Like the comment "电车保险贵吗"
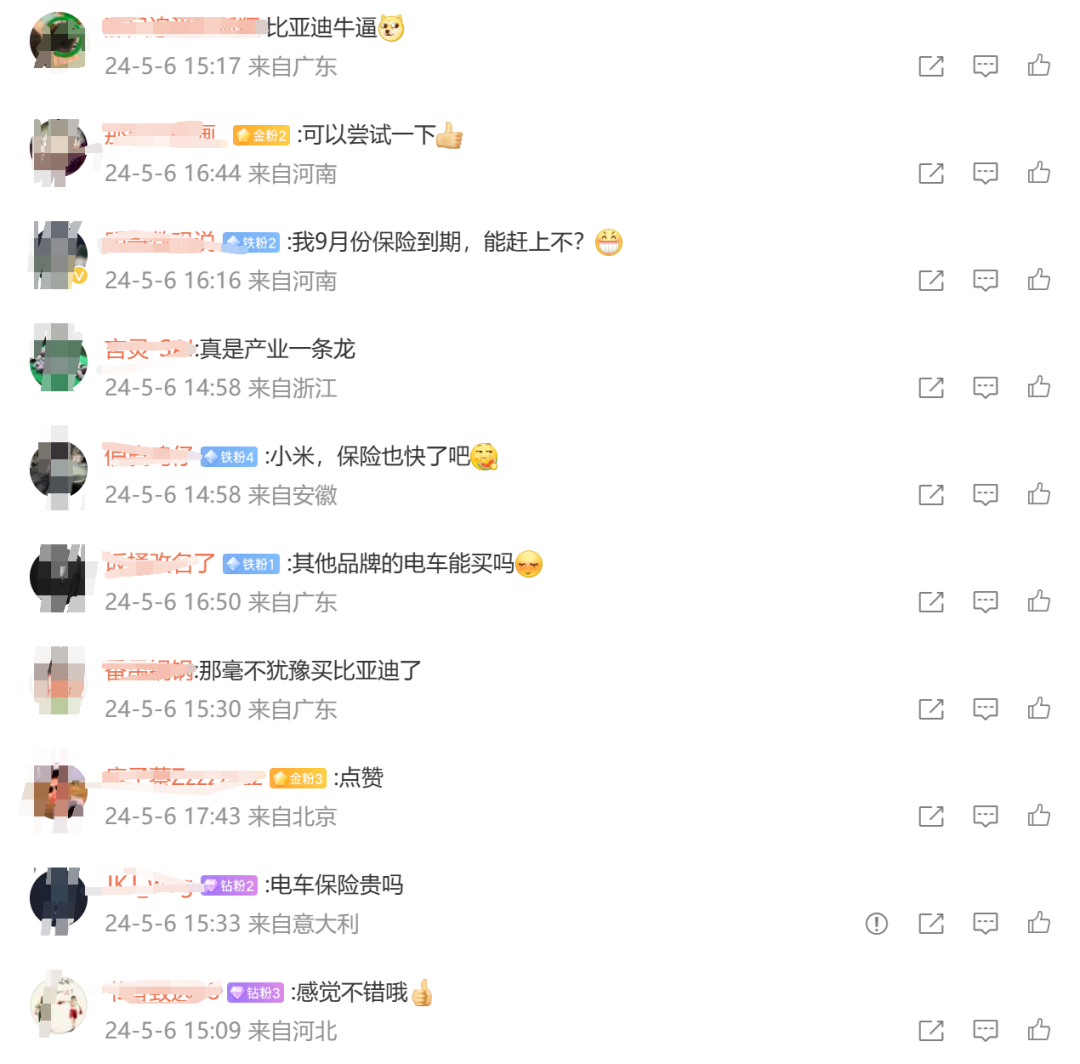Screen dimensions: 1080x1064 coord(1039,923)
